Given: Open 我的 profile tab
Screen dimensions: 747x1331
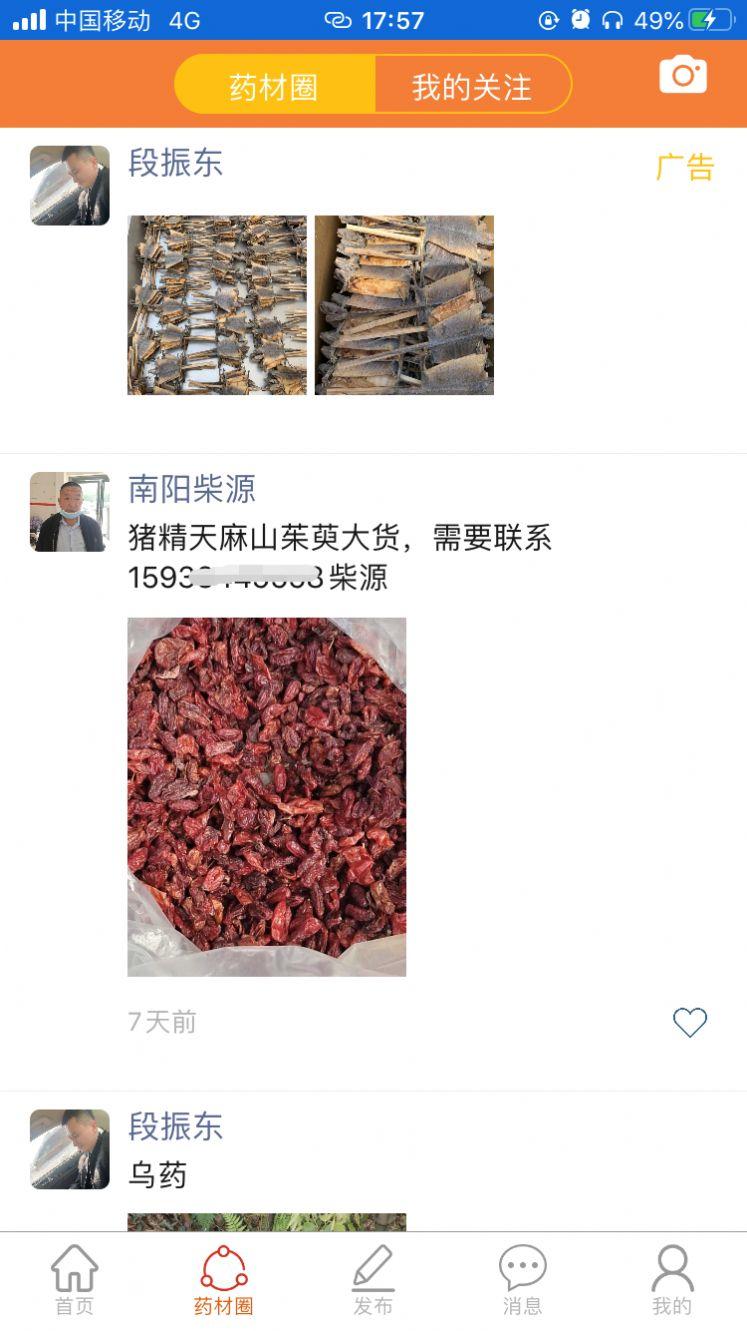Looking at the screenshot, I should click(x=672, y=1279).
